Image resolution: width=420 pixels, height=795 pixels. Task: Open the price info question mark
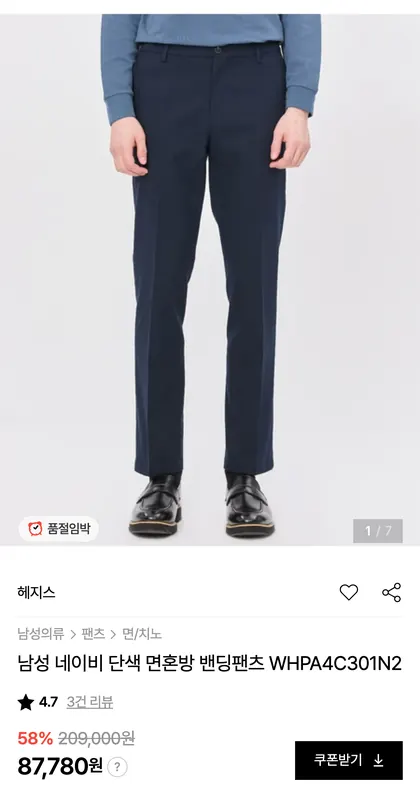(x=117, y=767)
